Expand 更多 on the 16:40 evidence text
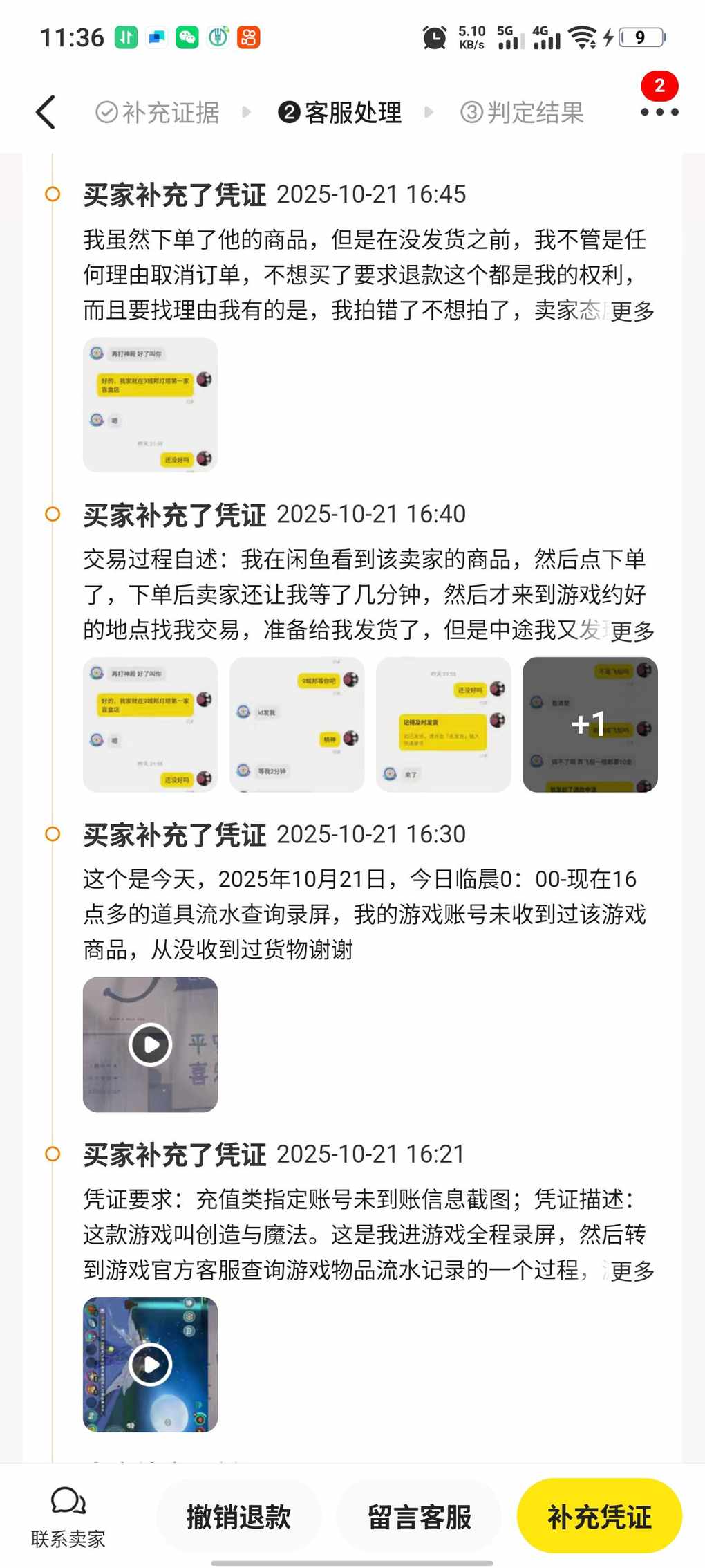This screenshot has width=705, height=1568. 632,631
